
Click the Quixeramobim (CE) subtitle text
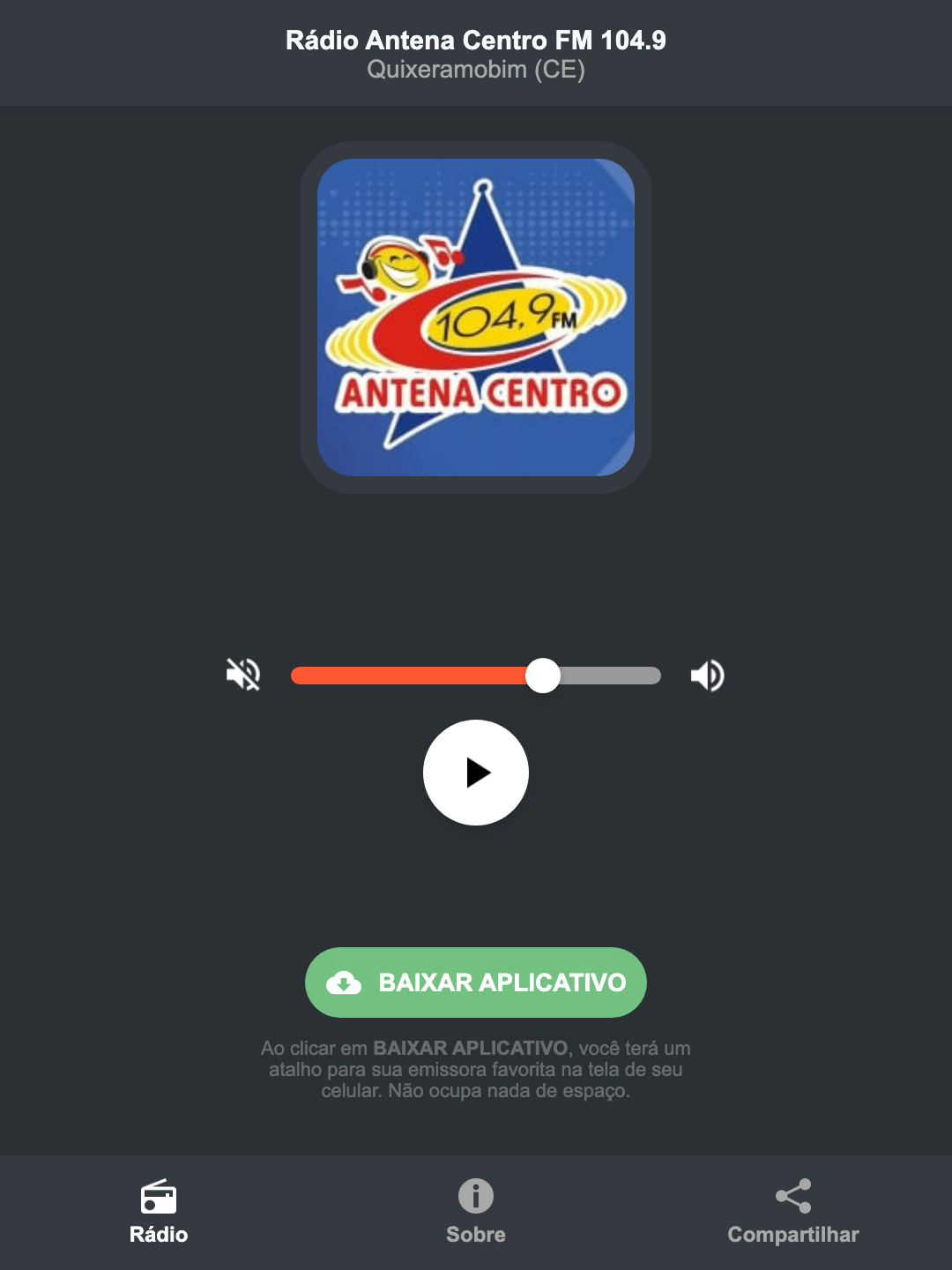coord(475,69)
